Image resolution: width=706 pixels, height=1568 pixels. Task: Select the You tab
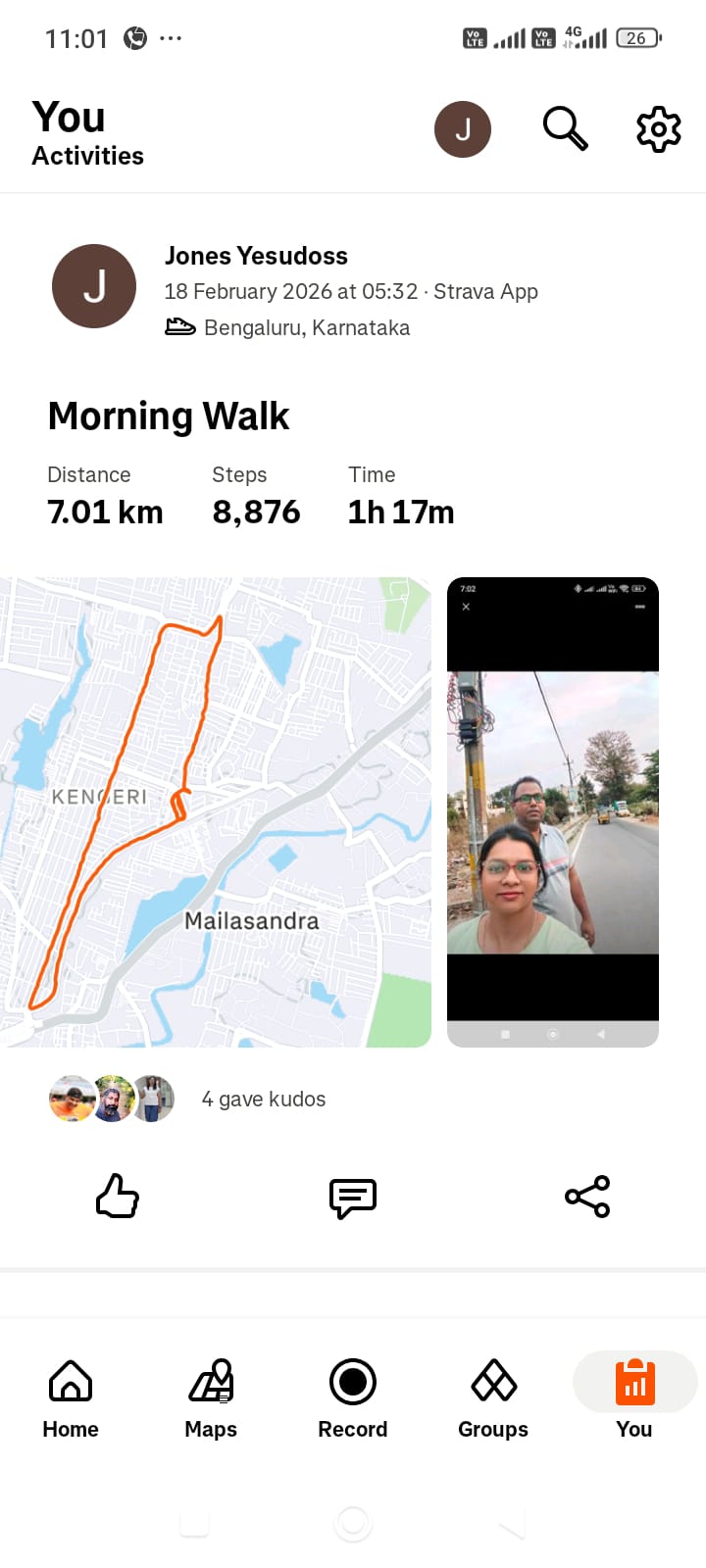pyautogui.click(x=634, y=1397)
